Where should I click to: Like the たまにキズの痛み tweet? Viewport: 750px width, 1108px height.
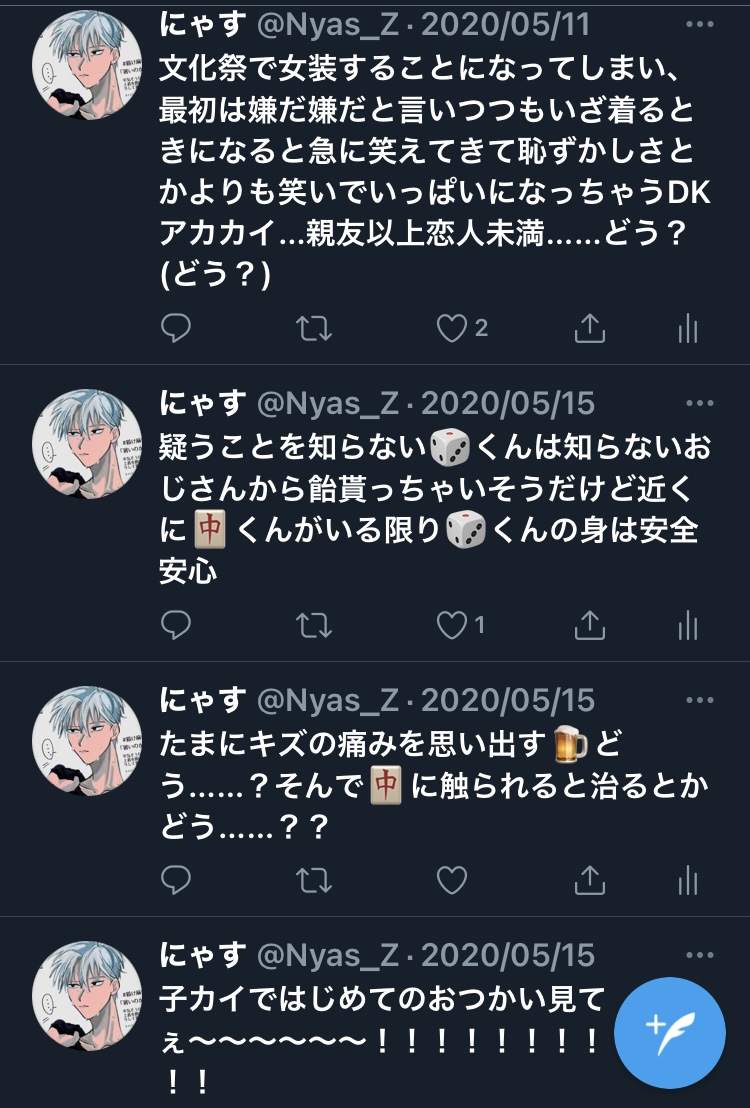(x=453, y=880)
